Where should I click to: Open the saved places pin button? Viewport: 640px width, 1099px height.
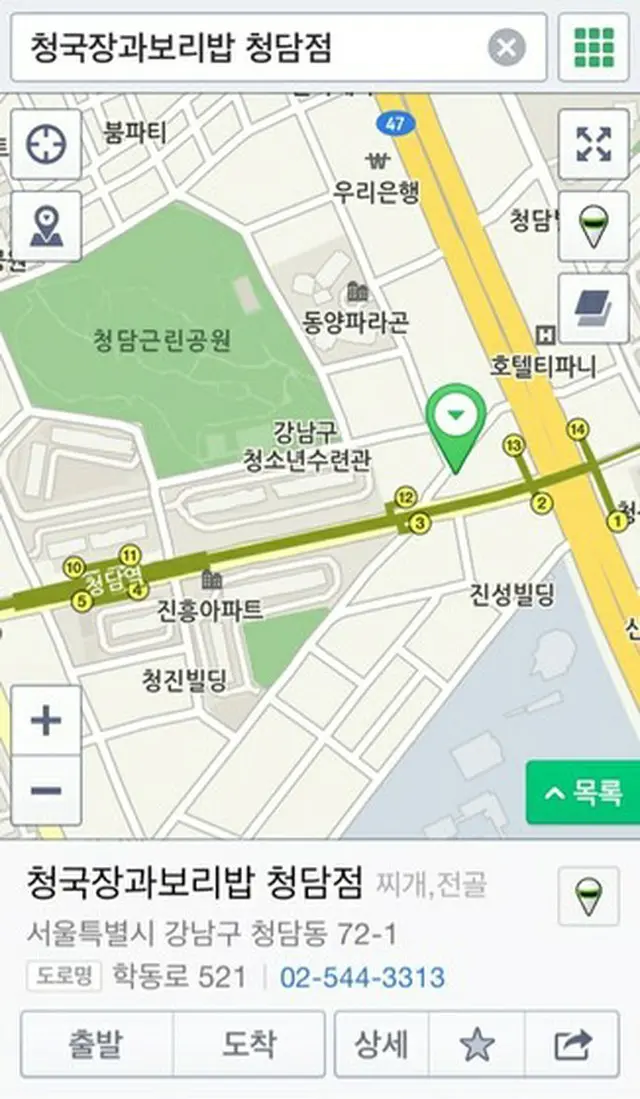point(45,227)
